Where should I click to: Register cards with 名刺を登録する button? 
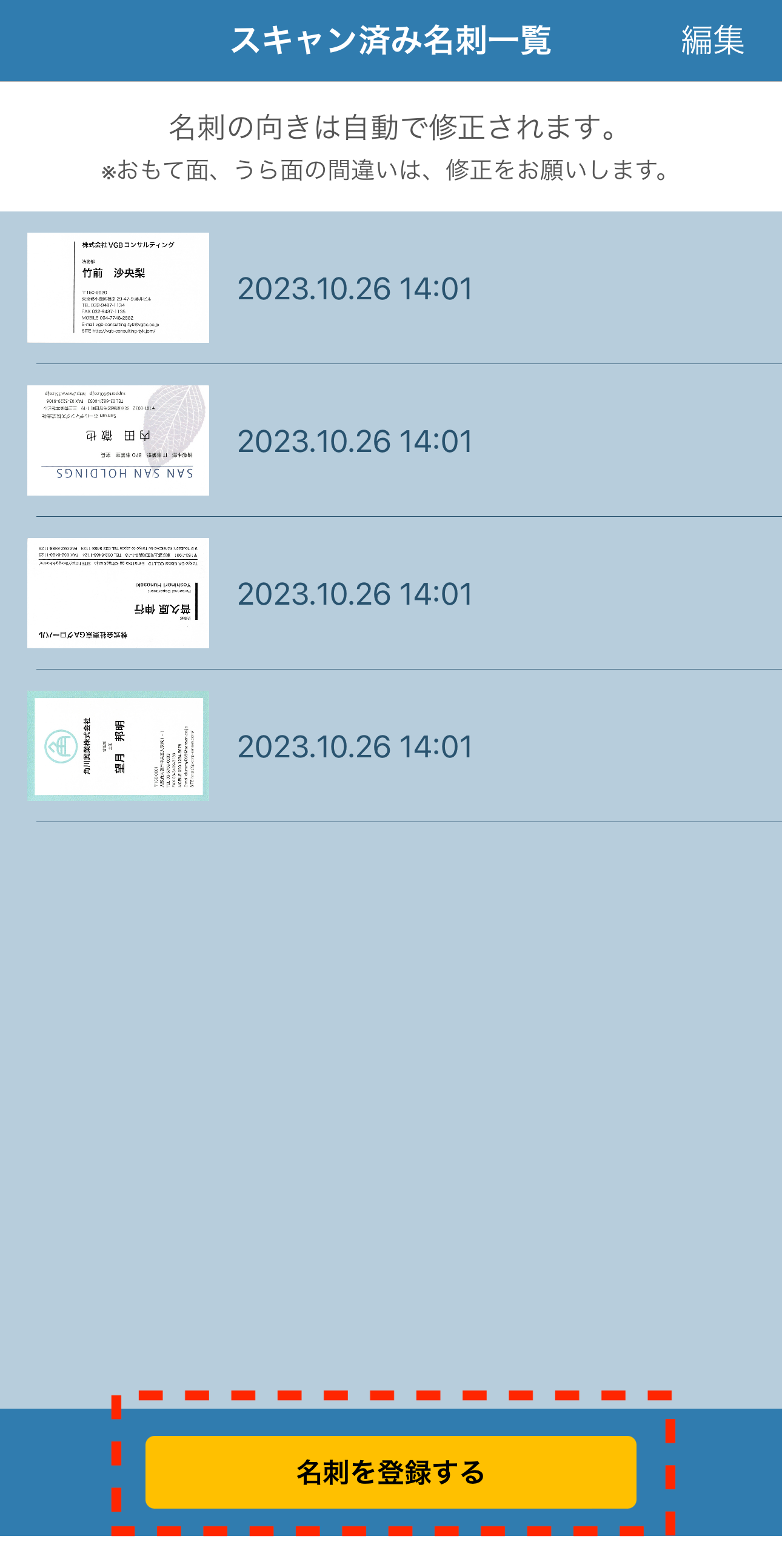tap(390, 1472)
